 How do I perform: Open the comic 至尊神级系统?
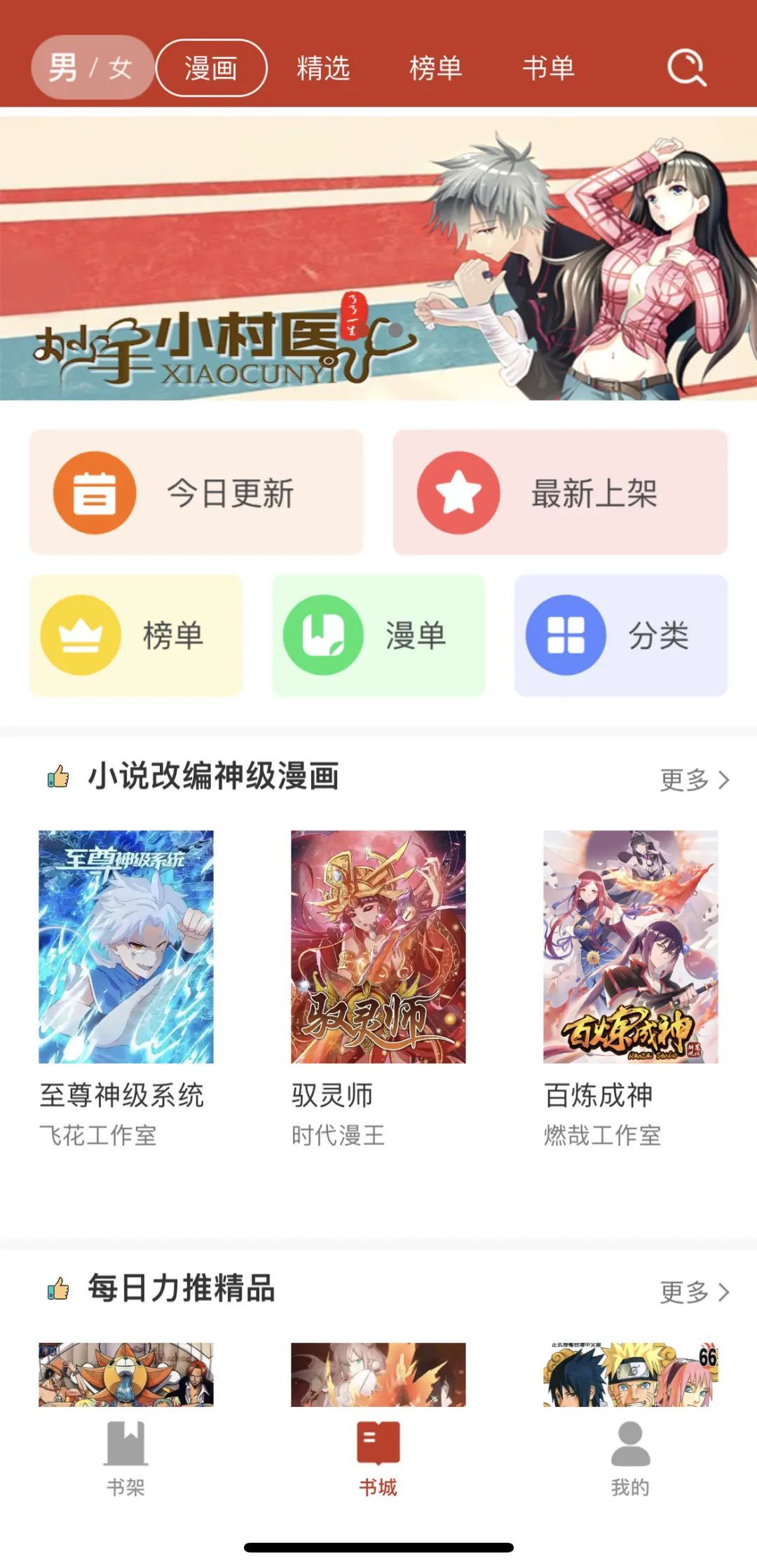126,946
